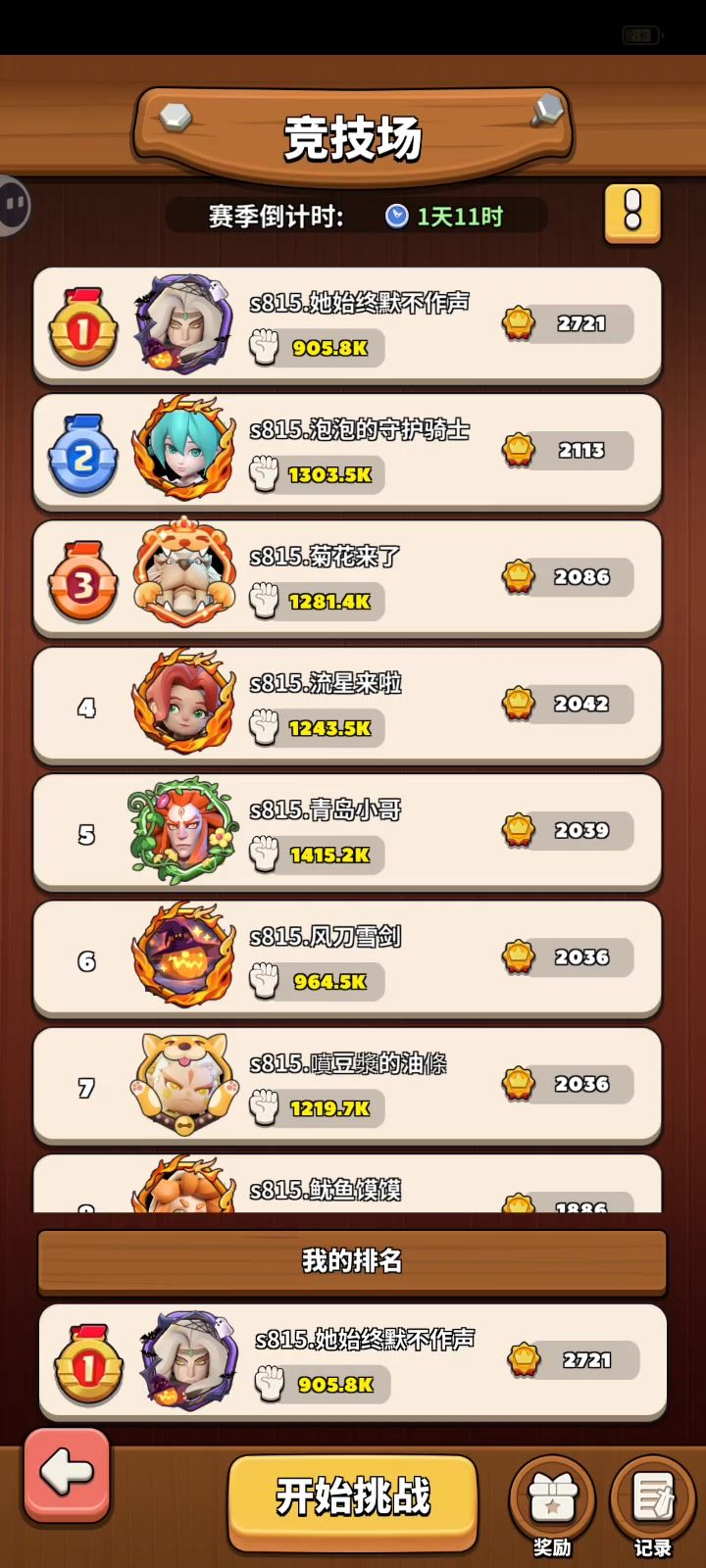706x1568 pixels.
Task: Select player s815.青岛小哥 in the ranking
Action: 347,833
